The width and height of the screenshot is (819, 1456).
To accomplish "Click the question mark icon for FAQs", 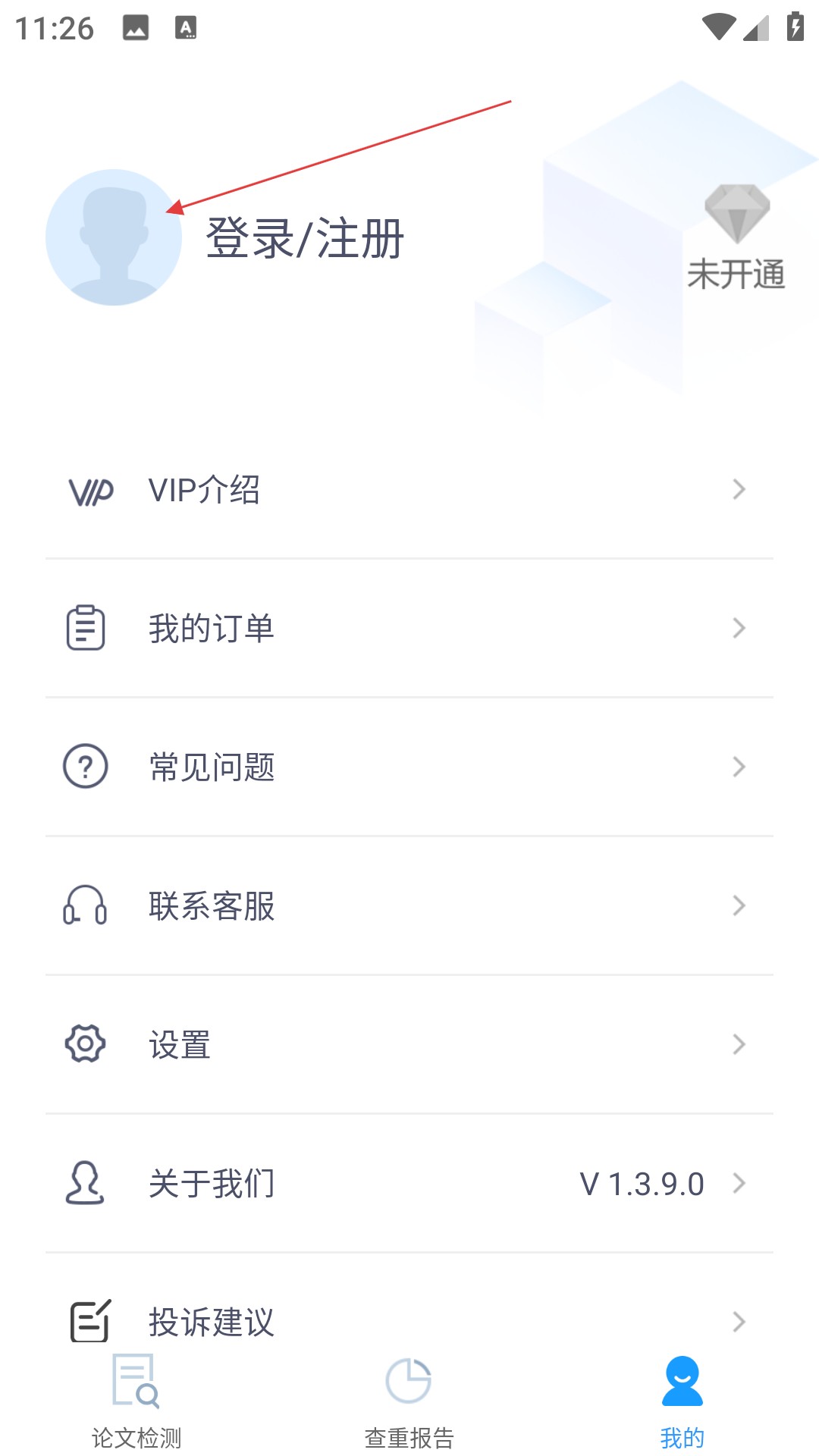I will [x=85, y=767].
